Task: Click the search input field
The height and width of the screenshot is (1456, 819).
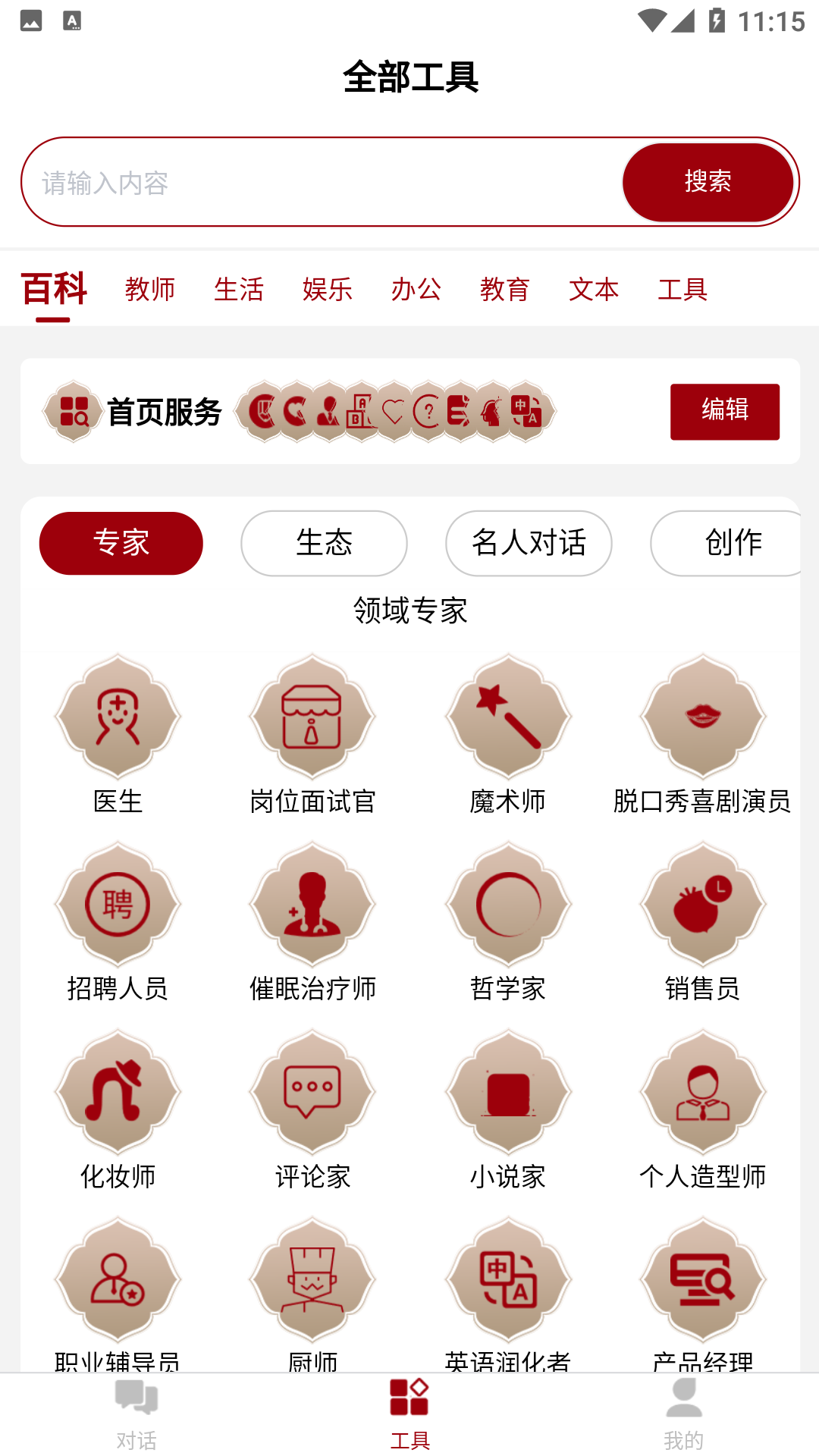Action: tap(303, 181)
